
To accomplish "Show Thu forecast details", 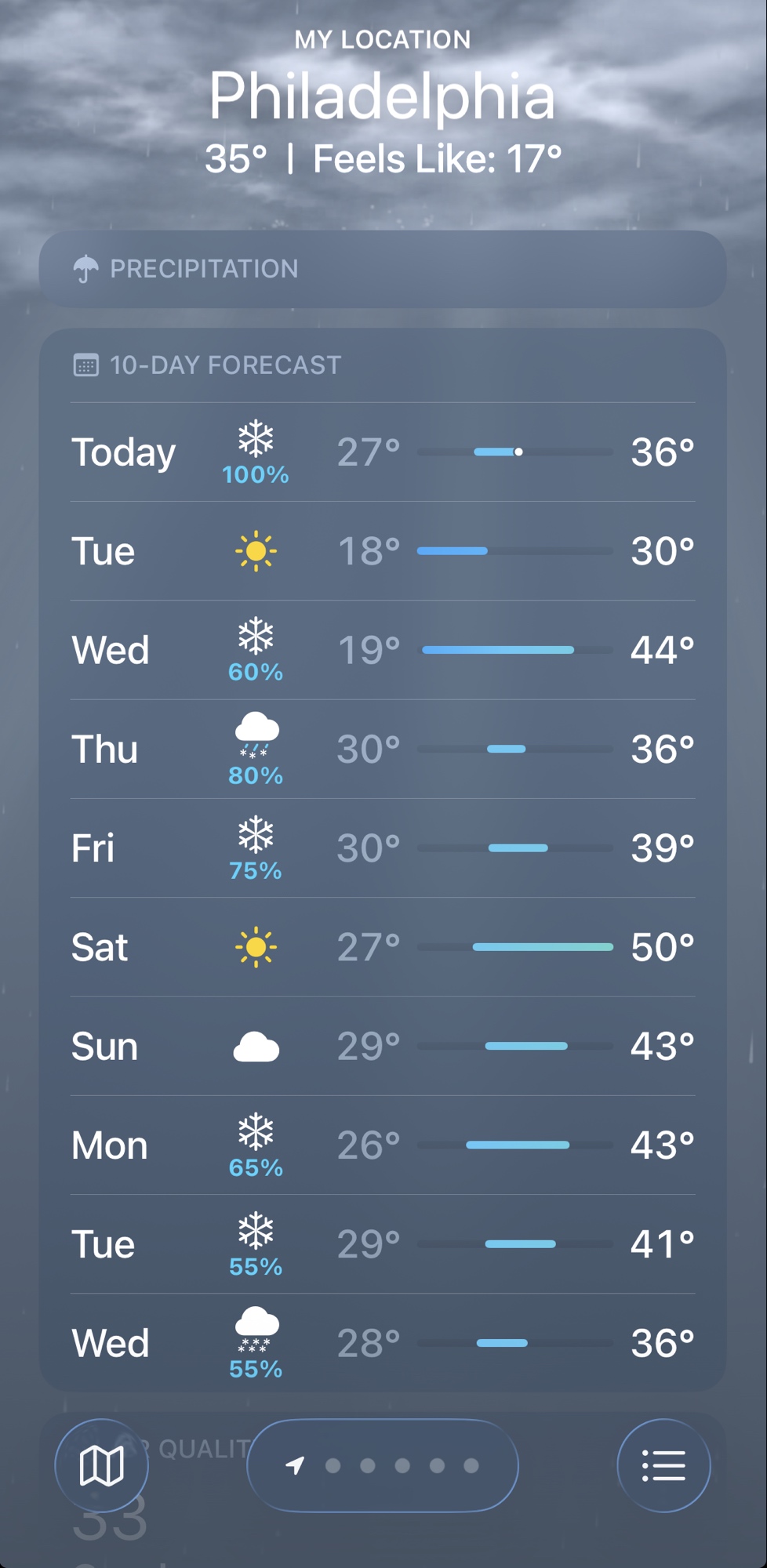I will pyautogui.click(x=383, y=749).
